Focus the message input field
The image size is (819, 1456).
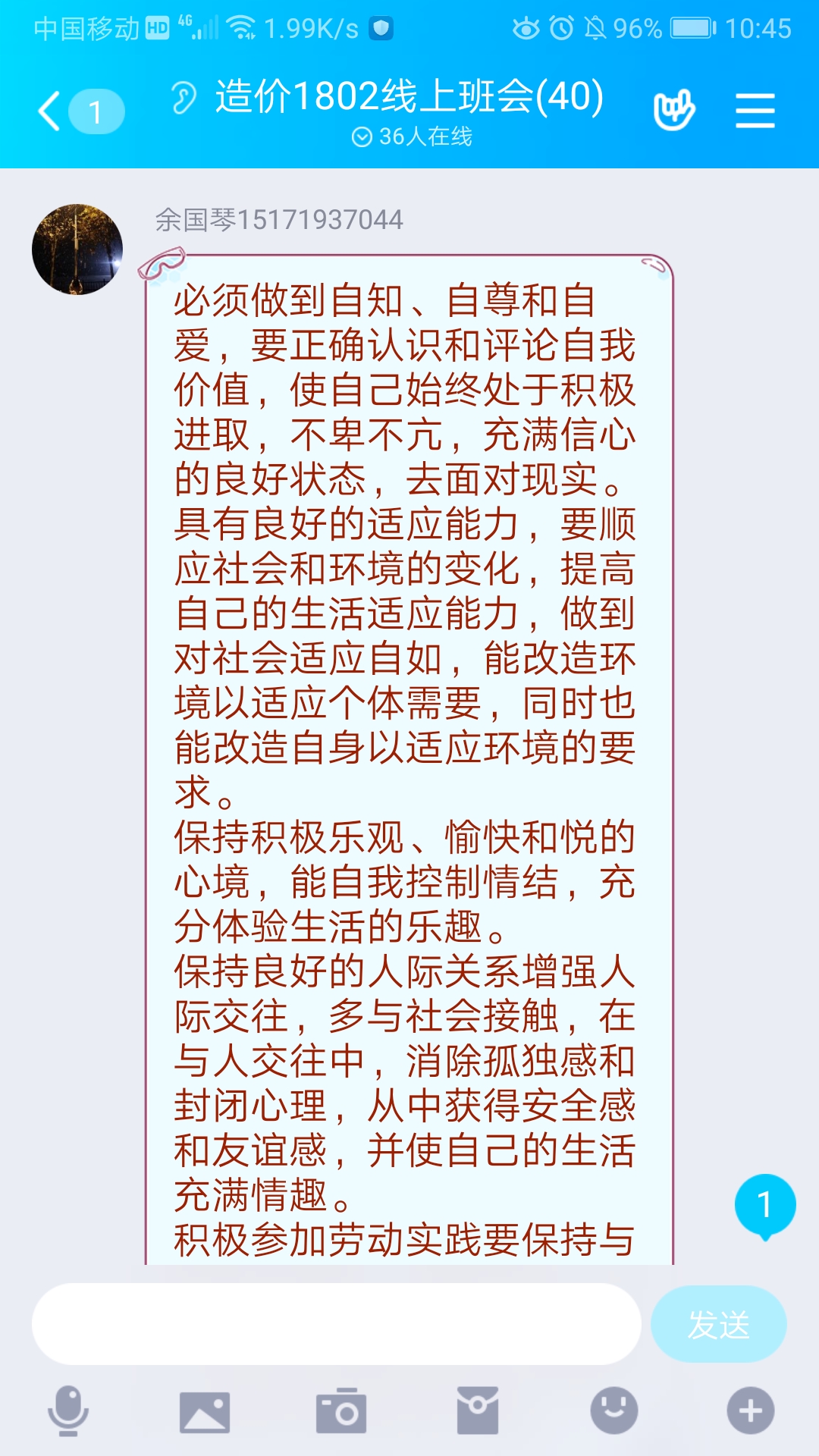tap(336, 1324)
